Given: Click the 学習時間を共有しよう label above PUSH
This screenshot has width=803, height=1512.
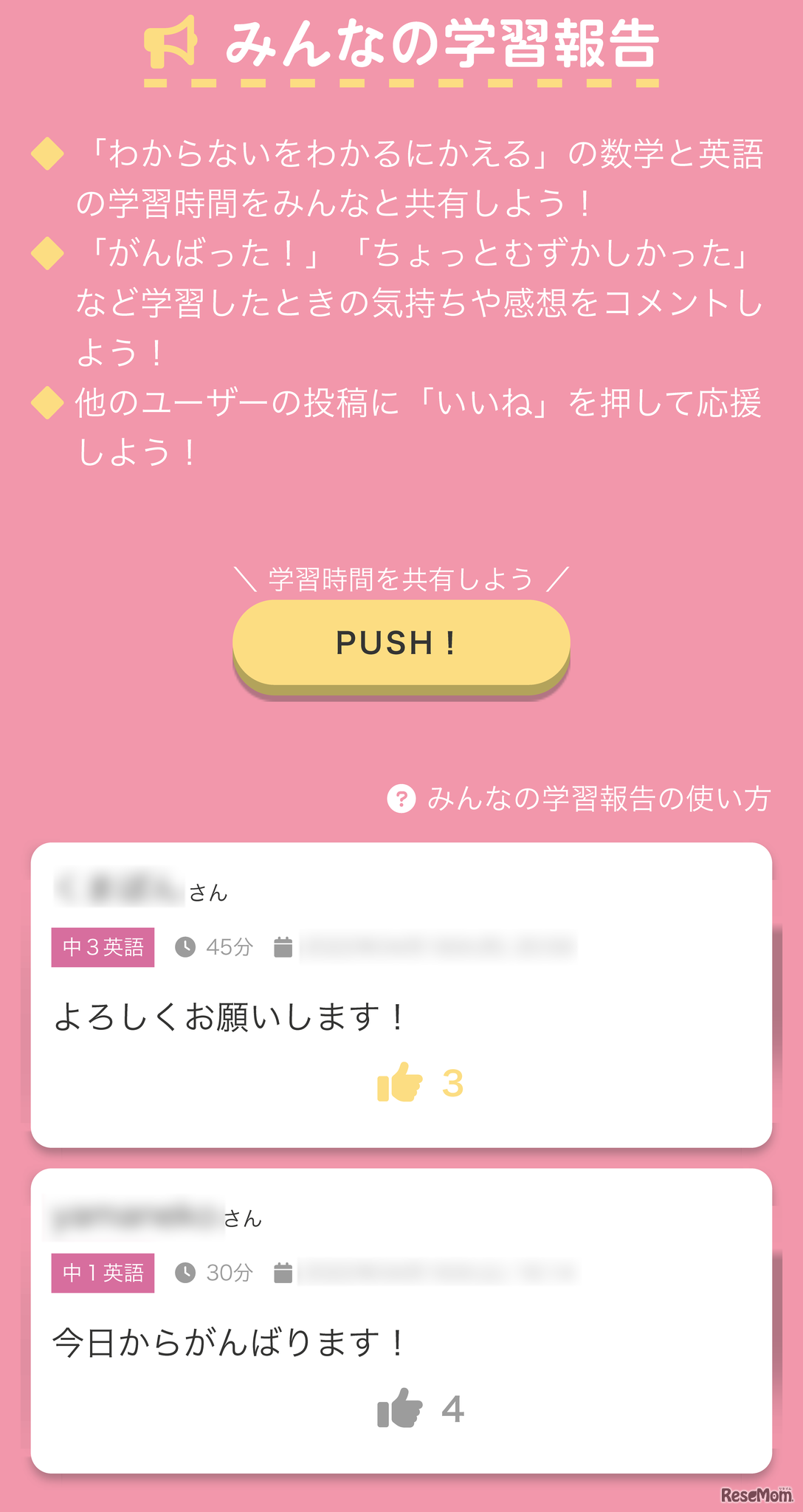Looking at the screenshot, I should (401, 578).
